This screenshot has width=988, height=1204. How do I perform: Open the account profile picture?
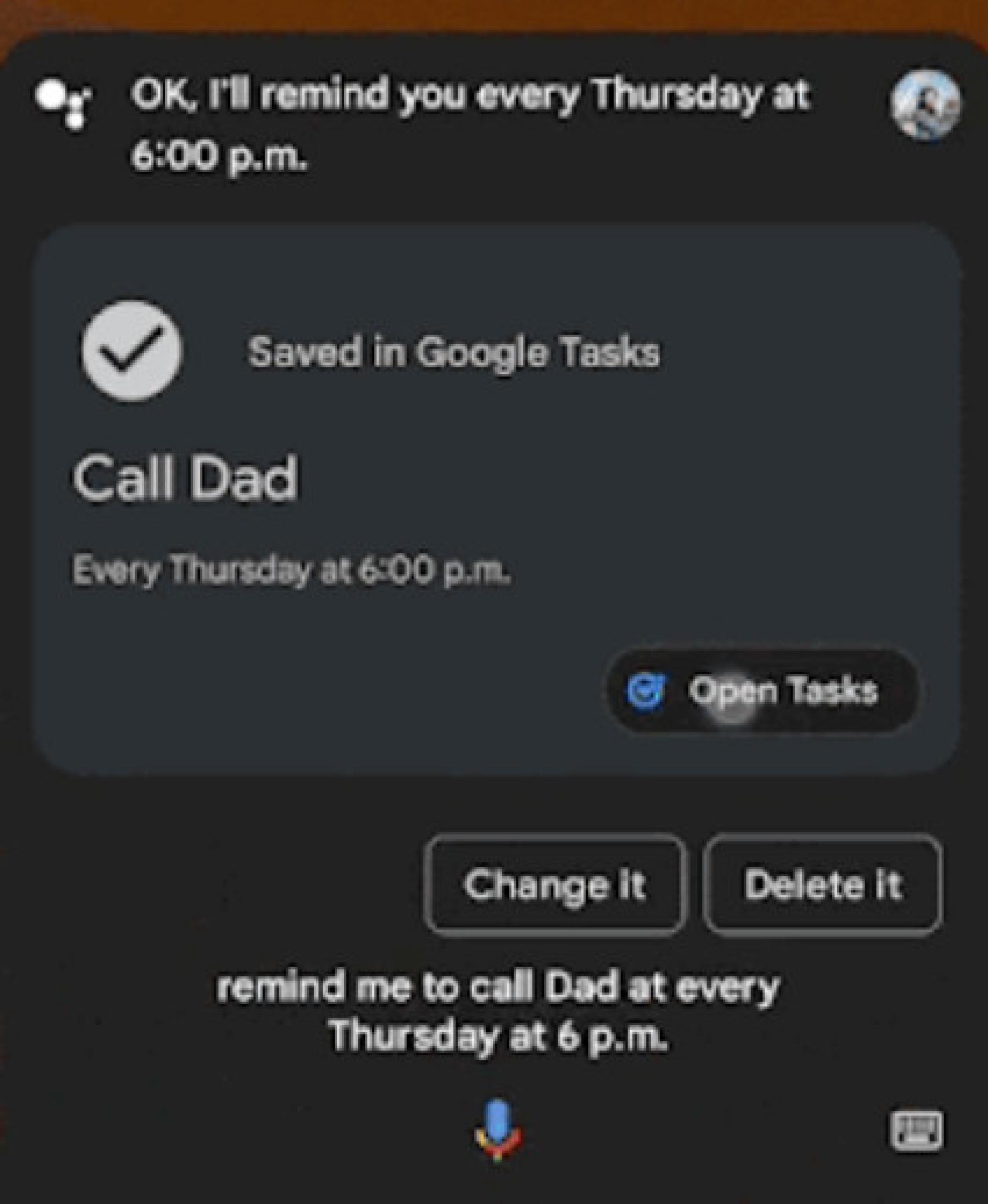tap(925, 105)
